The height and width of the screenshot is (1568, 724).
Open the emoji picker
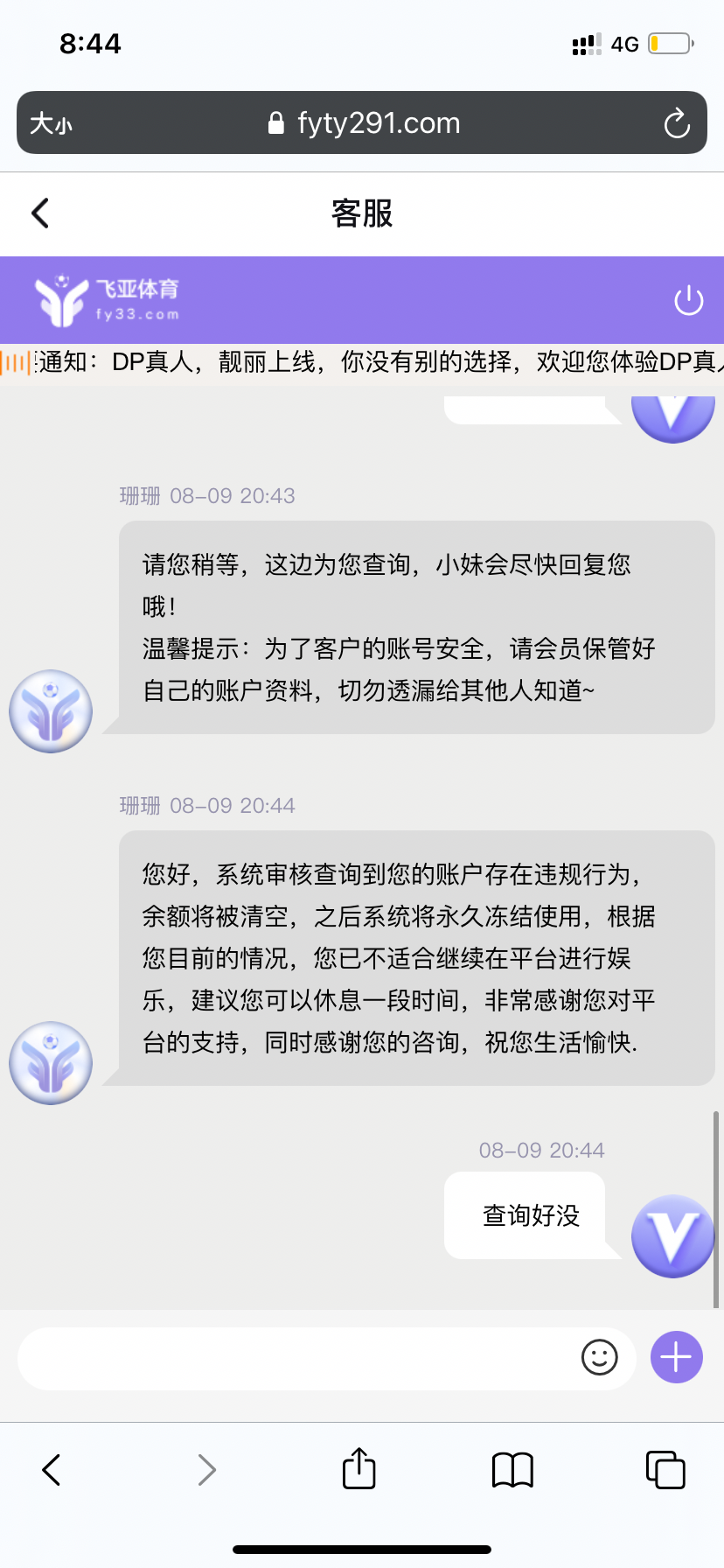tap(599, 1357)
